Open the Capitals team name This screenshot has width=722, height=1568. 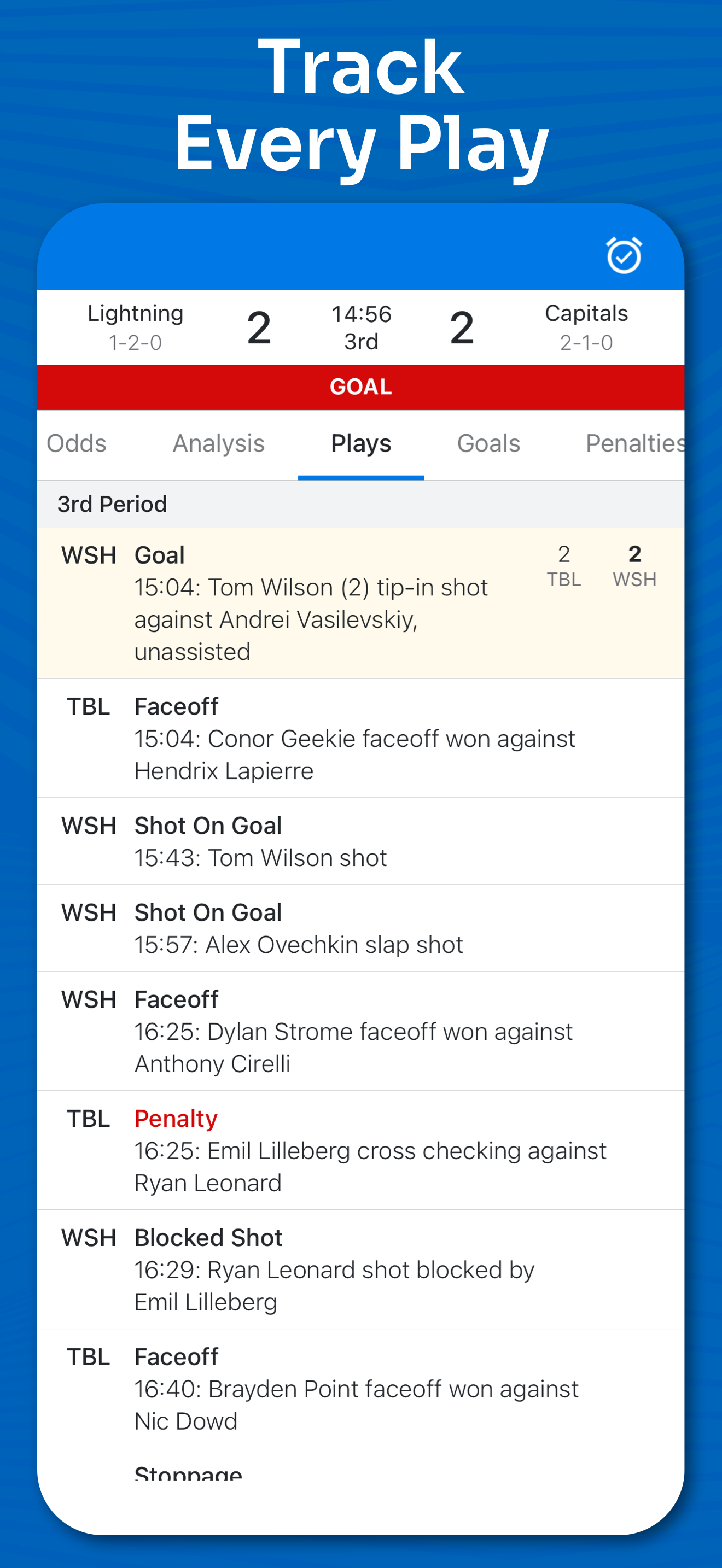(586, 313)
